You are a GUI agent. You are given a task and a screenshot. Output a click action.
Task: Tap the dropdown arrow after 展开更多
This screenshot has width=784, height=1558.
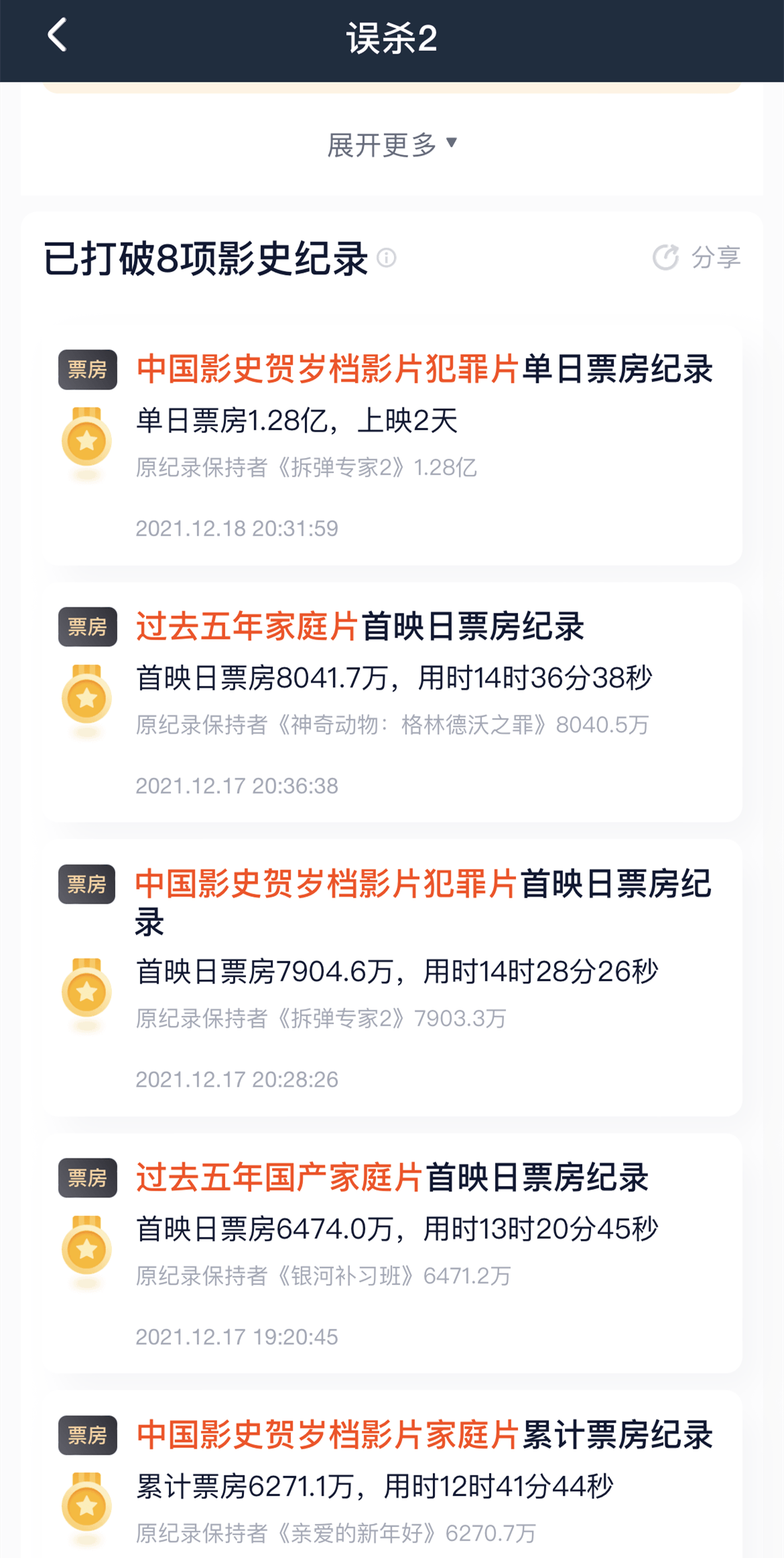(x=452, y=142)
